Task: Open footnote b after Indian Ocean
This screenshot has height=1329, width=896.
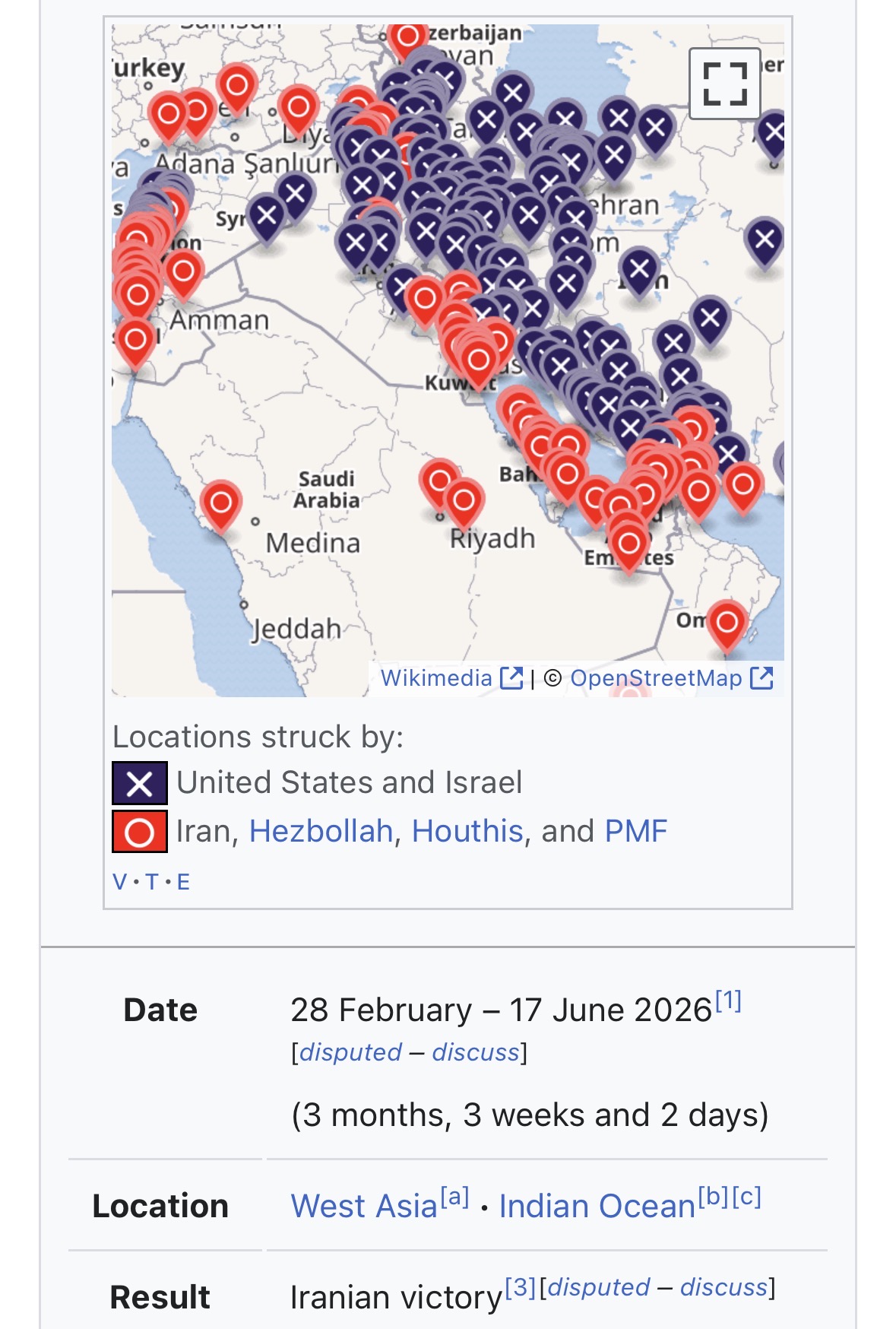Action: click(714, 1197)
